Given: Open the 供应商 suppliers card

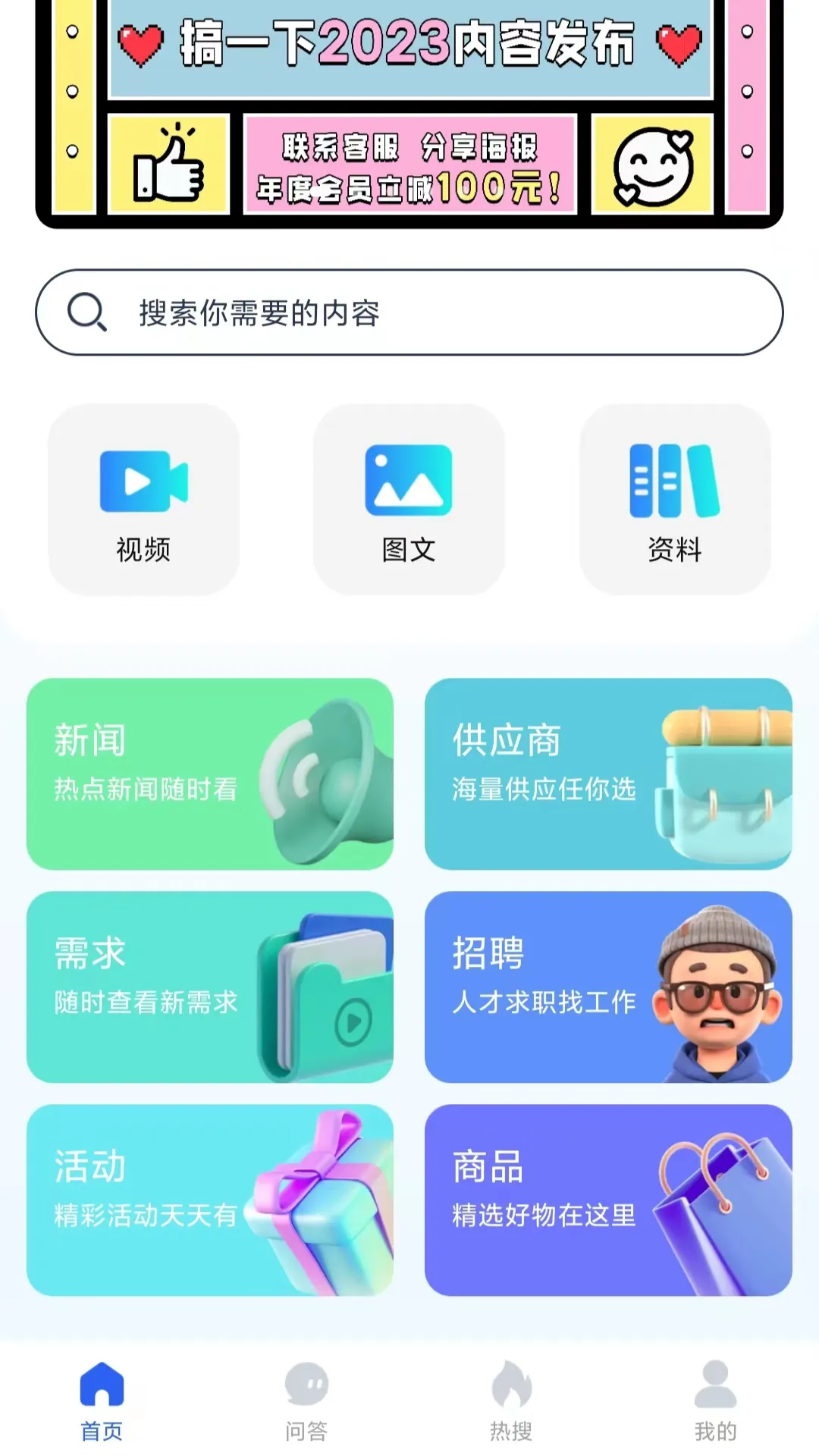Looking at the screenshot, I should (607, 775).
